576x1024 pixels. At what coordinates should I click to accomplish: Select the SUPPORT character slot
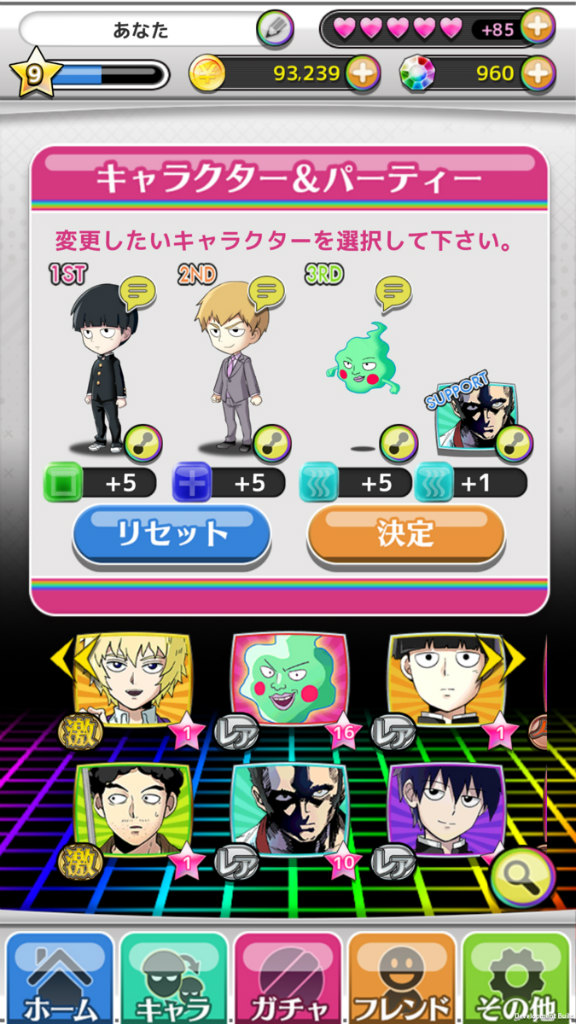(x=477, y=418)
